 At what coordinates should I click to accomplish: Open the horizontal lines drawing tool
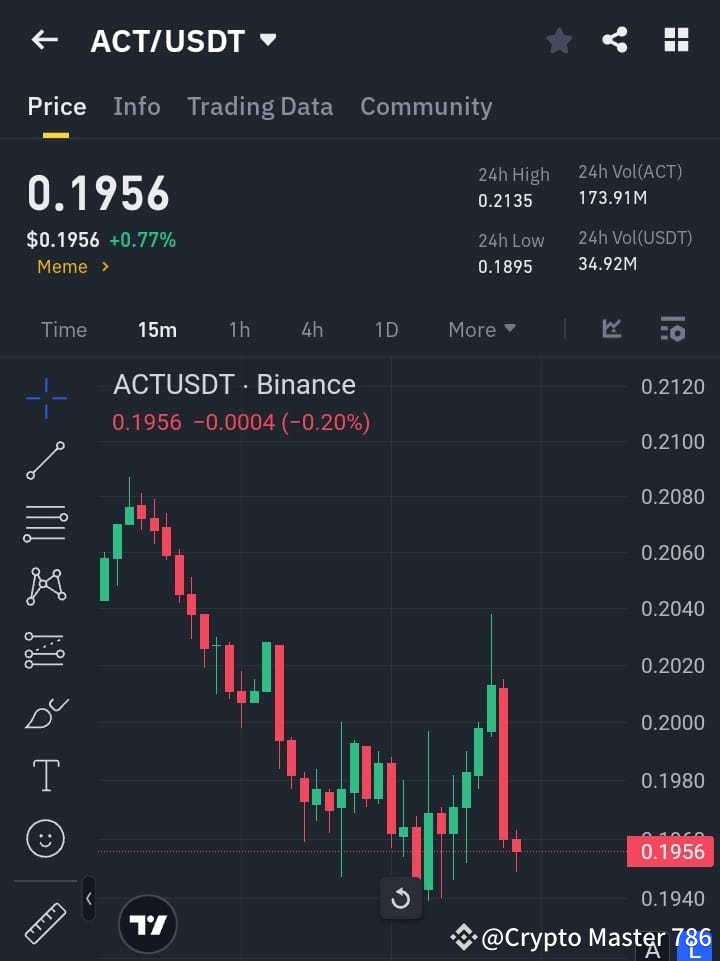pyautogui.click(x=45, y=524)
